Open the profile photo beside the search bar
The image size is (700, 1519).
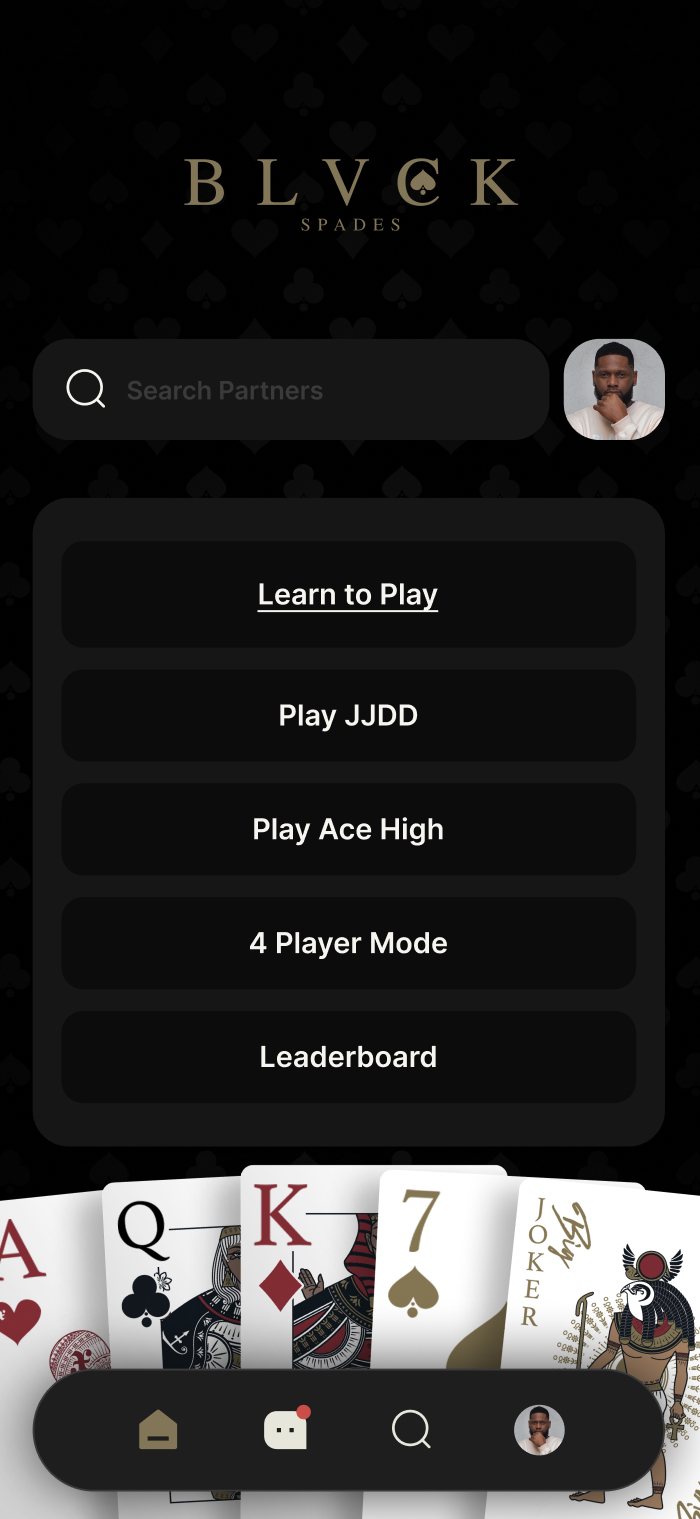[614, 389]
